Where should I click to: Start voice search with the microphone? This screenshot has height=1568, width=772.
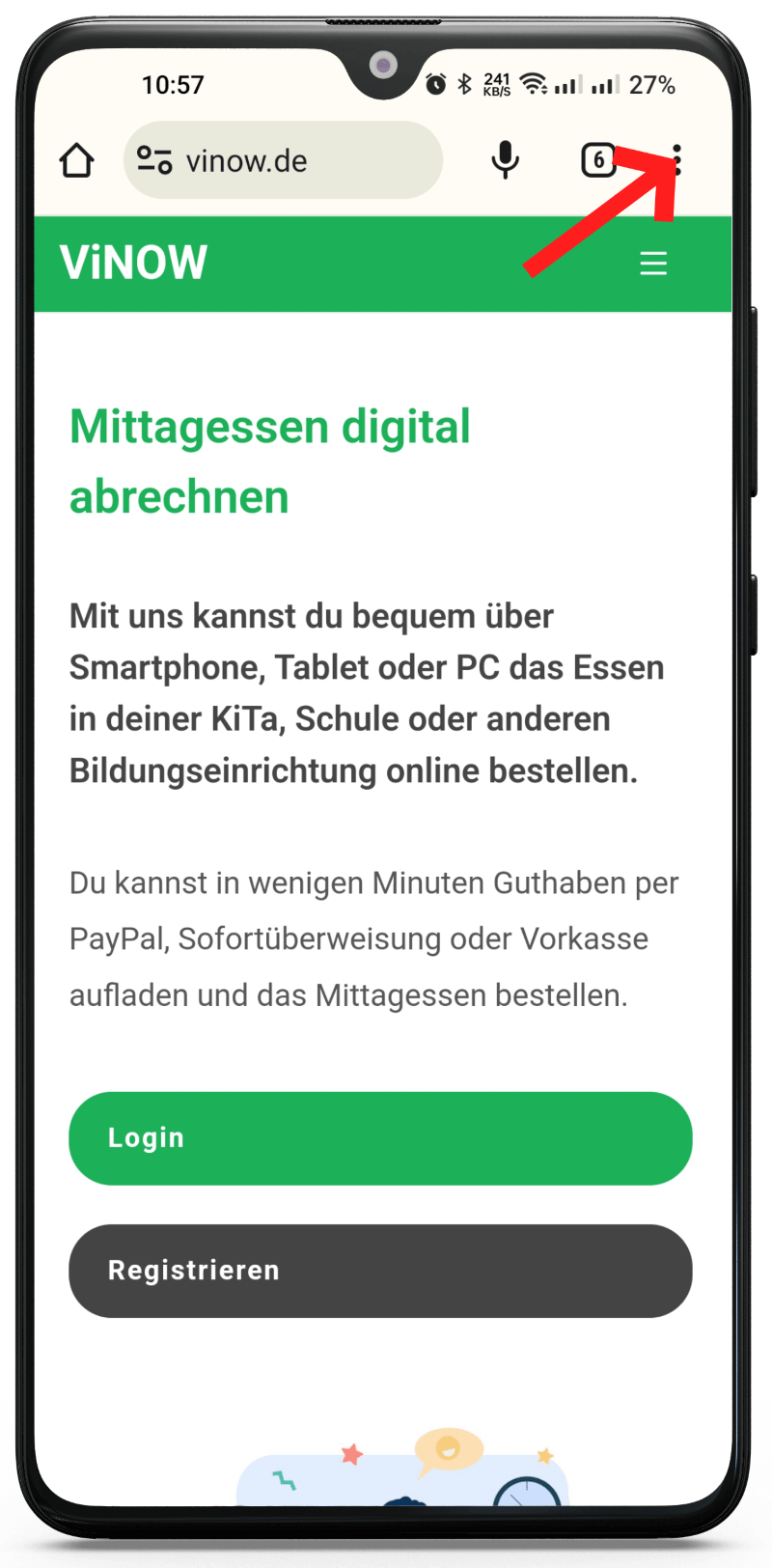(x=505, y=160)
